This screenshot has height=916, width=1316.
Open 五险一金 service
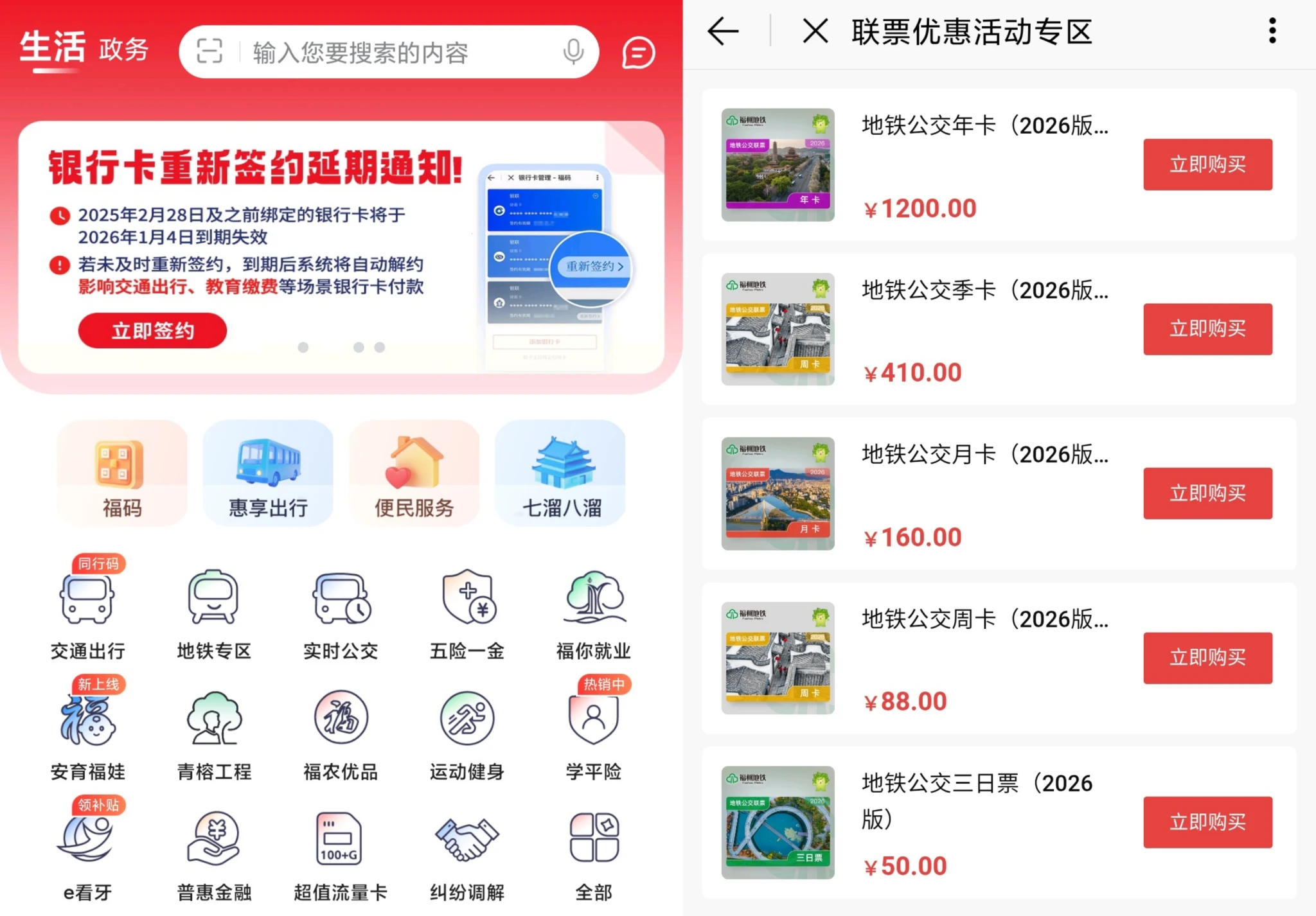point(467,613)
